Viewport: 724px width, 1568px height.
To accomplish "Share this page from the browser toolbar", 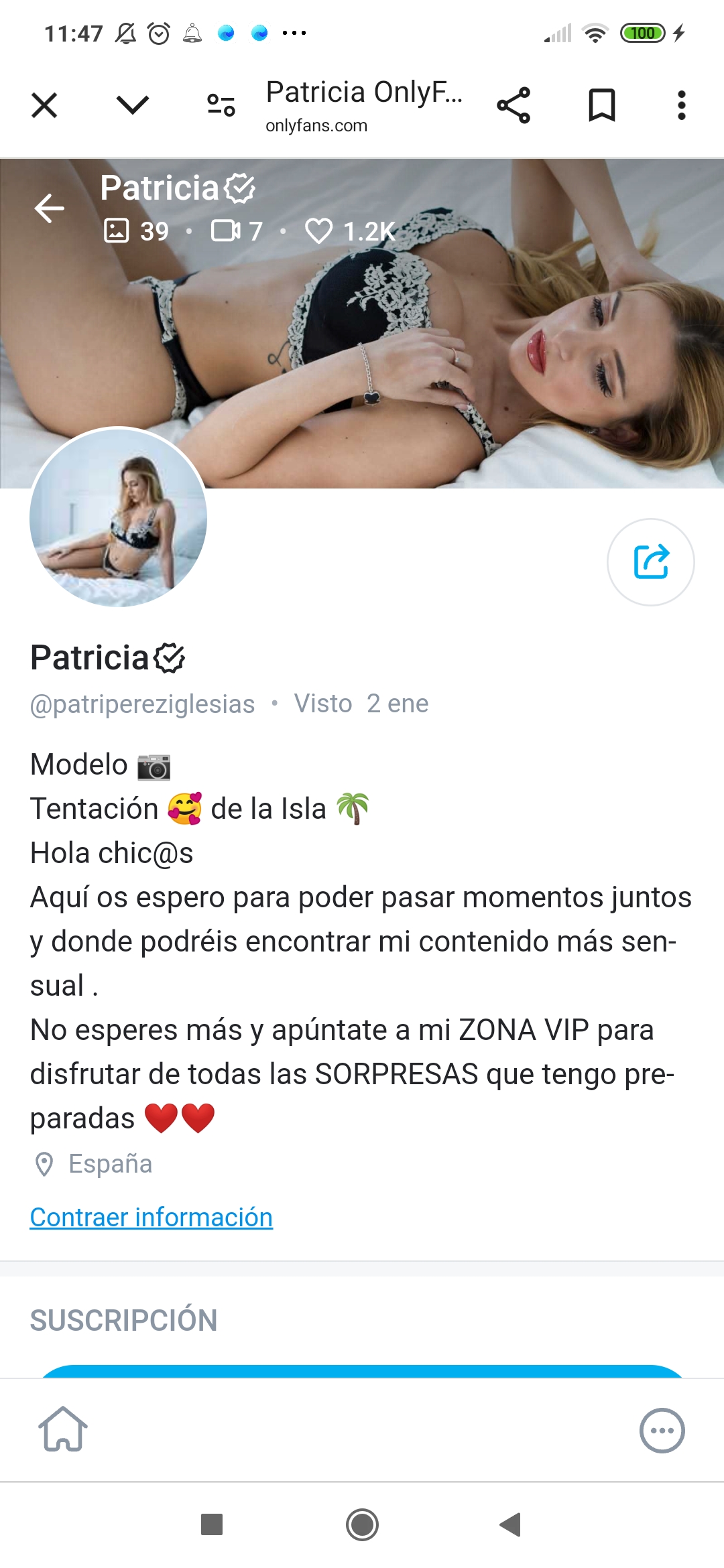I will [514, 105].
